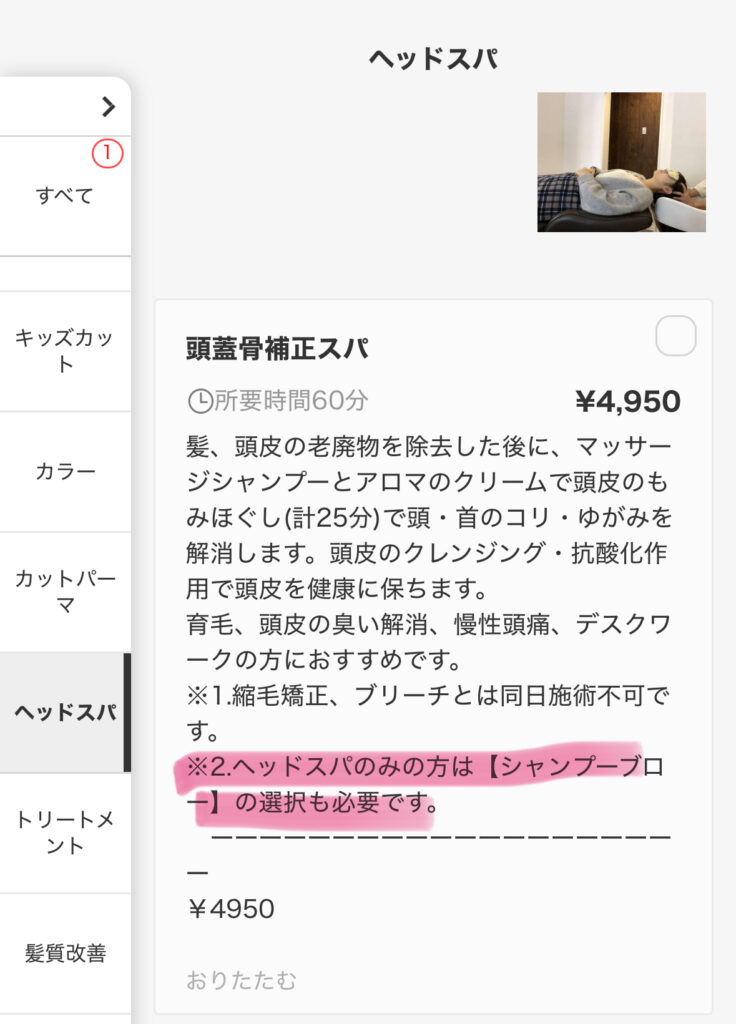This screenshot has width=736, height=1024.
Task: Switch to the カットパーマ category
Action: [64, 591]
